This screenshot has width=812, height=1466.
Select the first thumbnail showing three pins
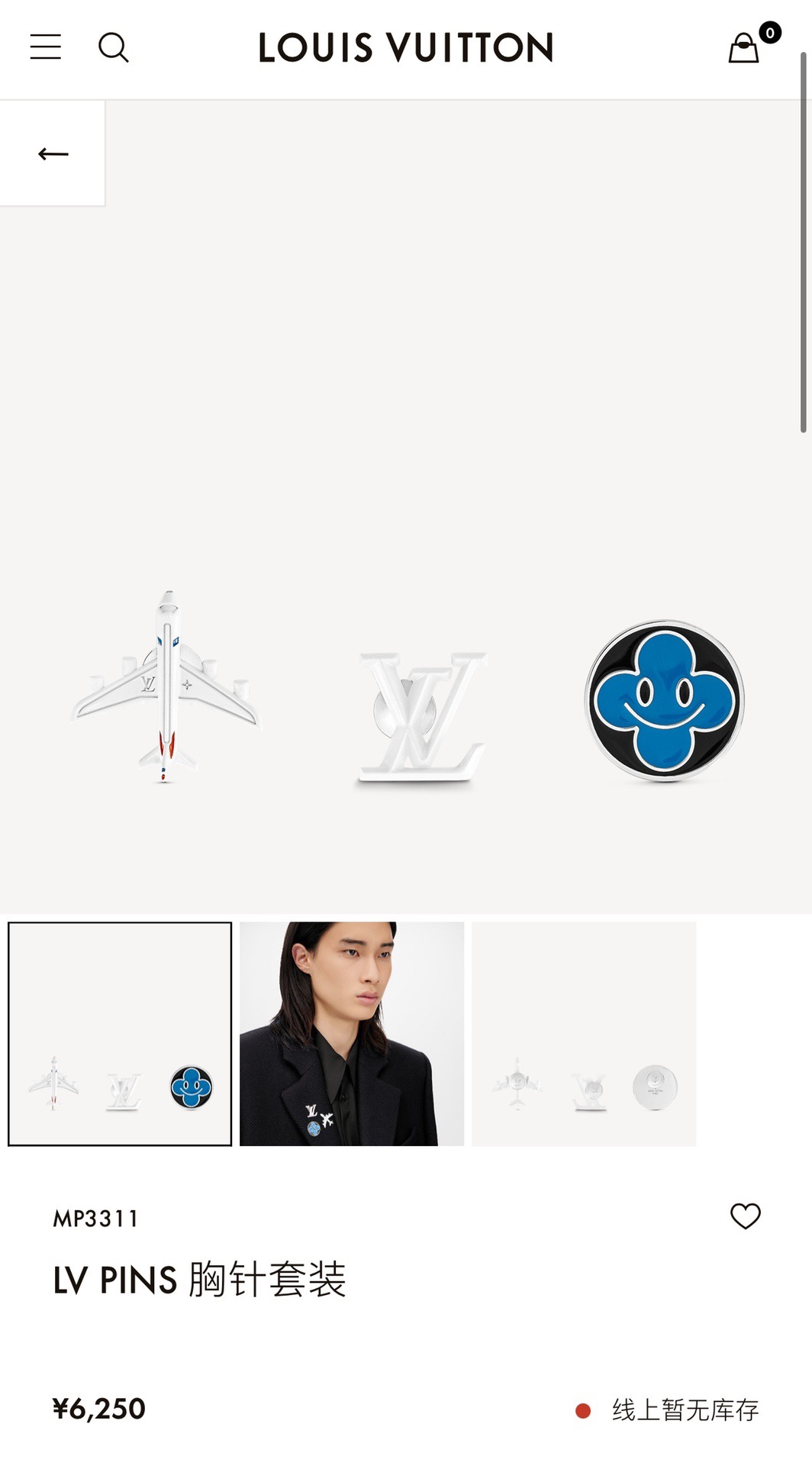(x=120, y=1034)
